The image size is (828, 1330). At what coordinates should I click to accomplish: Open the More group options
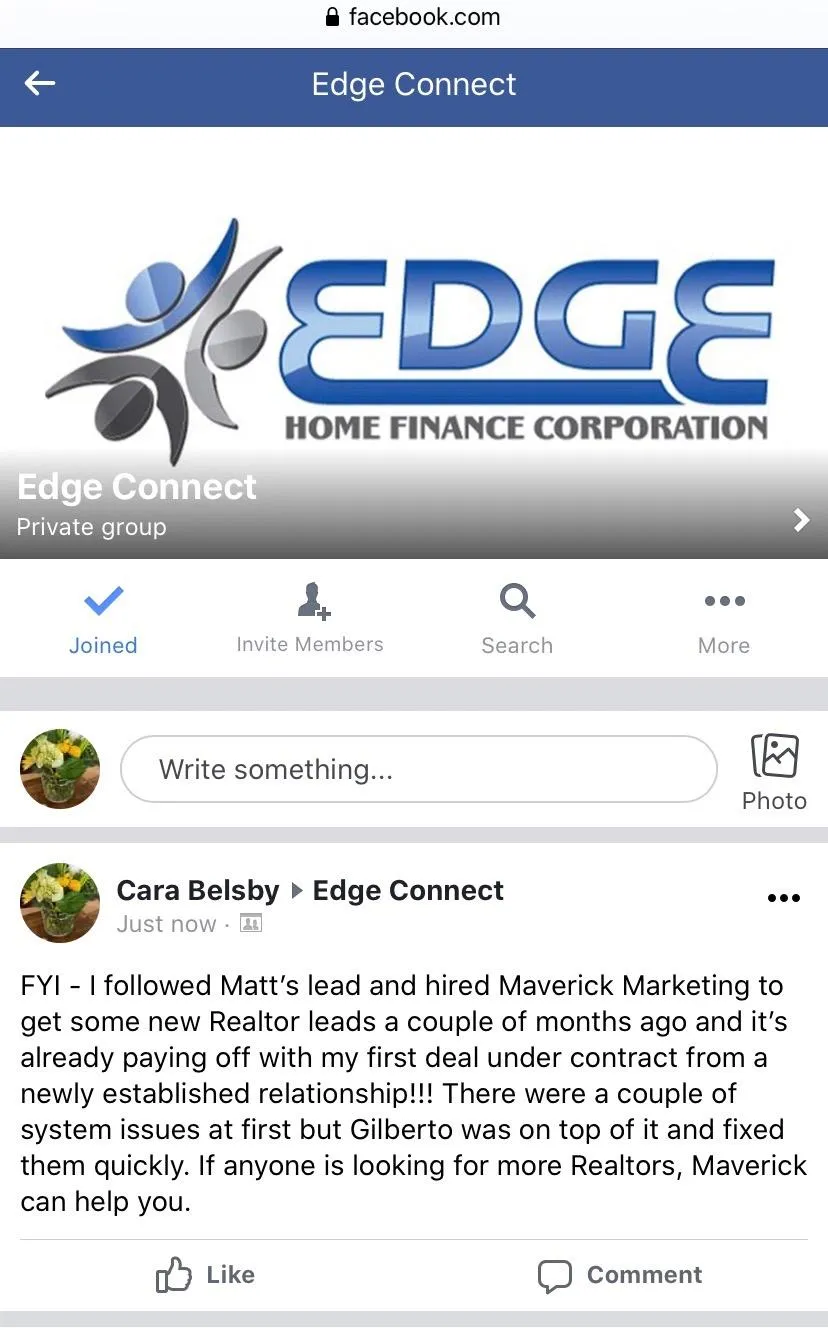(724, 620)
